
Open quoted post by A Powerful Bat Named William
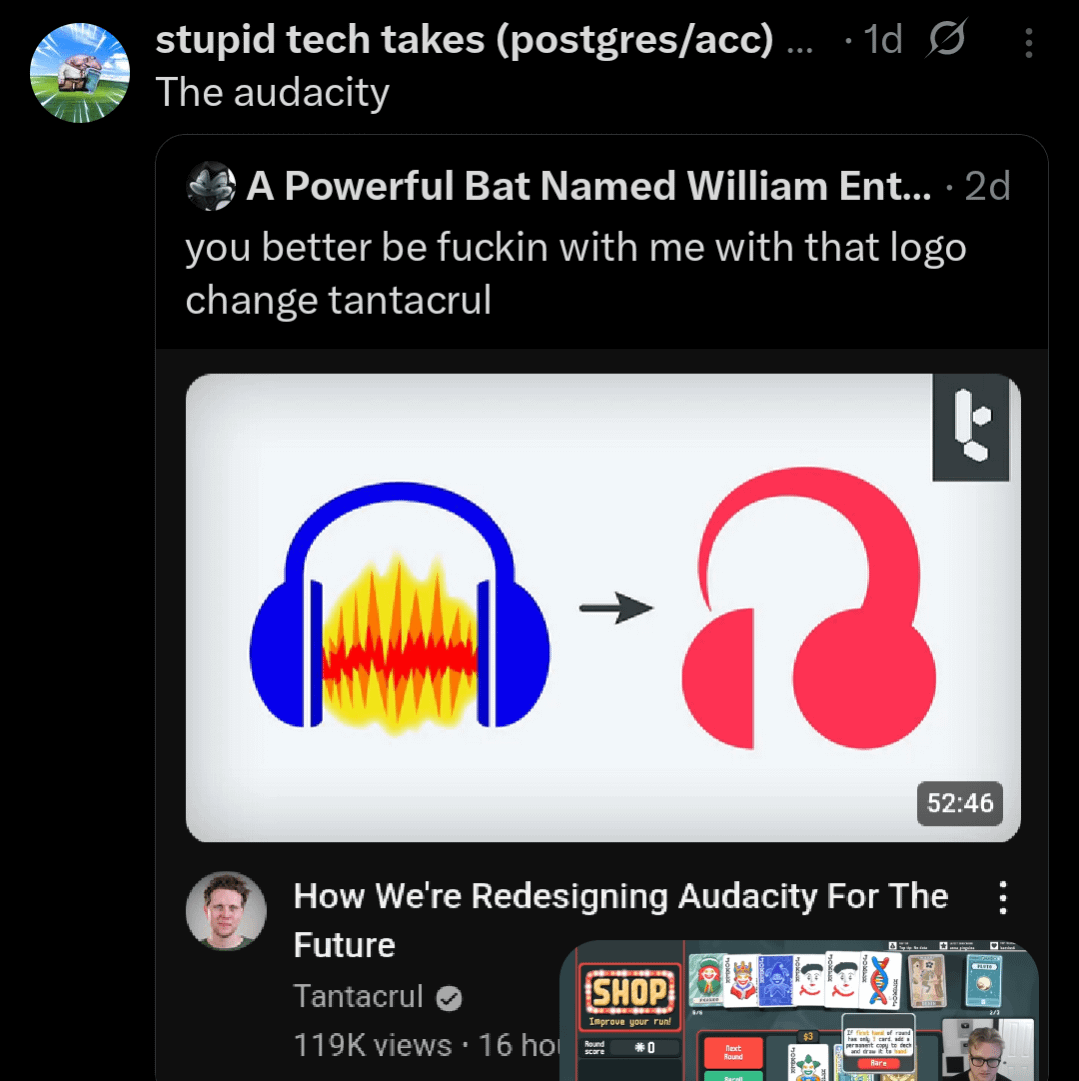(575, 273)
